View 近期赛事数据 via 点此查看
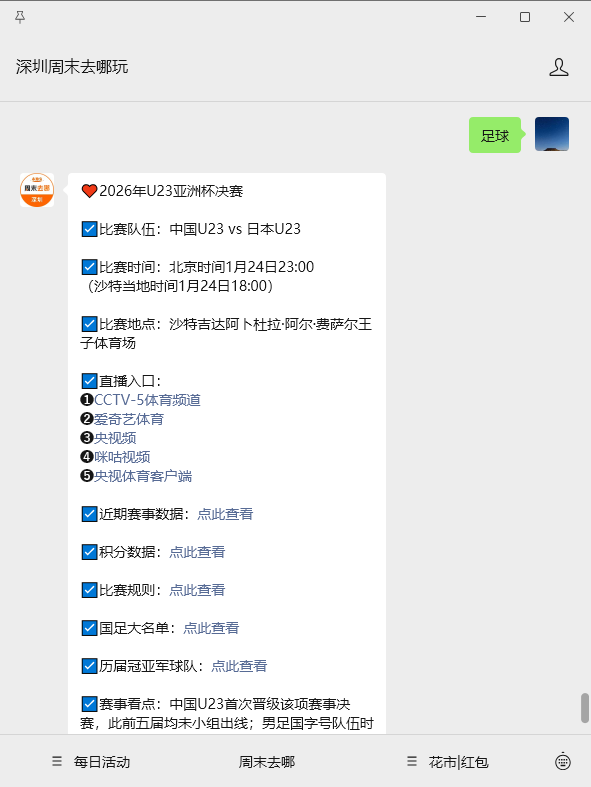Viewport: 591px width, 787px height. point(225,514)
